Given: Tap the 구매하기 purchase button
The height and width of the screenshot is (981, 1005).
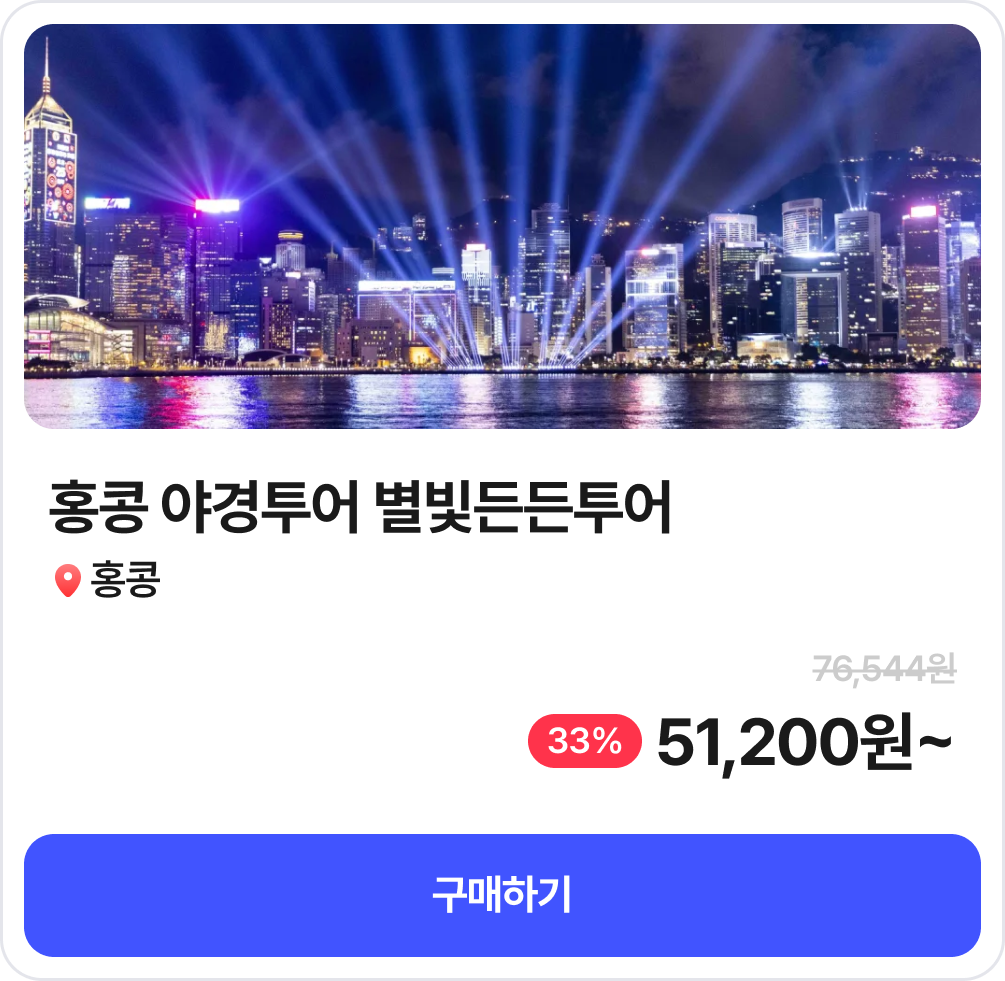Looking at the screenshot, I should [502, 895].
